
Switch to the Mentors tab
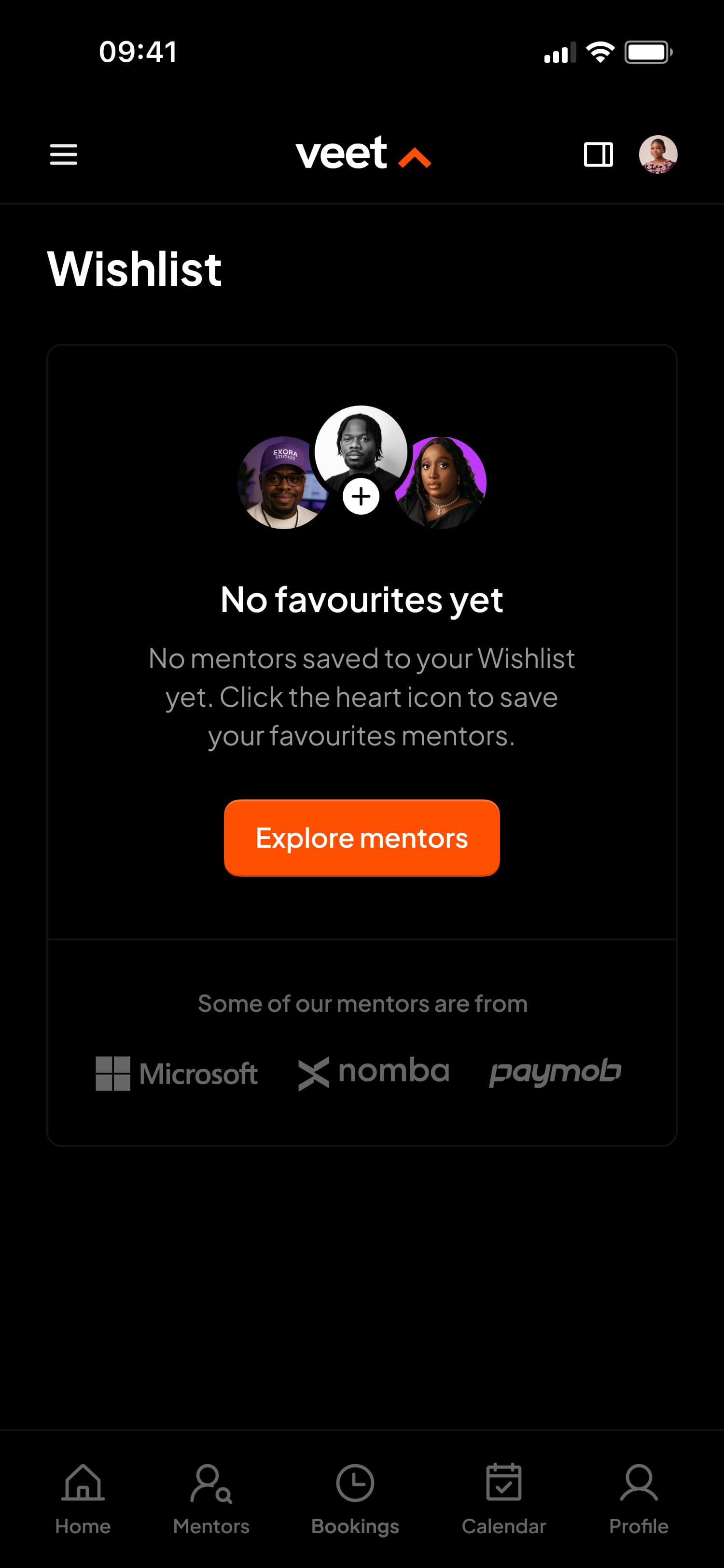[x=211, y=1498]
